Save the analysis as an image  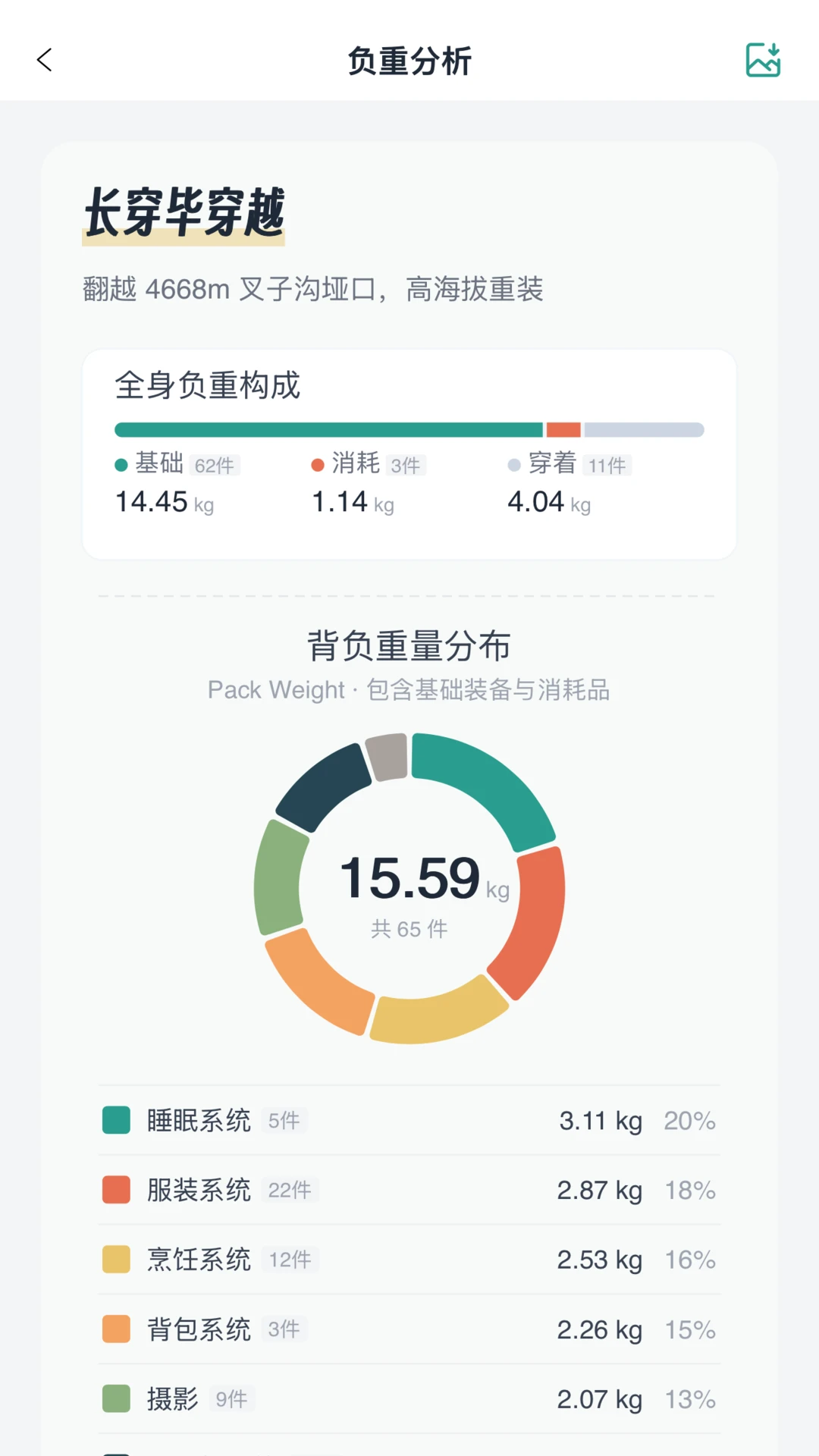pos(763,60)
